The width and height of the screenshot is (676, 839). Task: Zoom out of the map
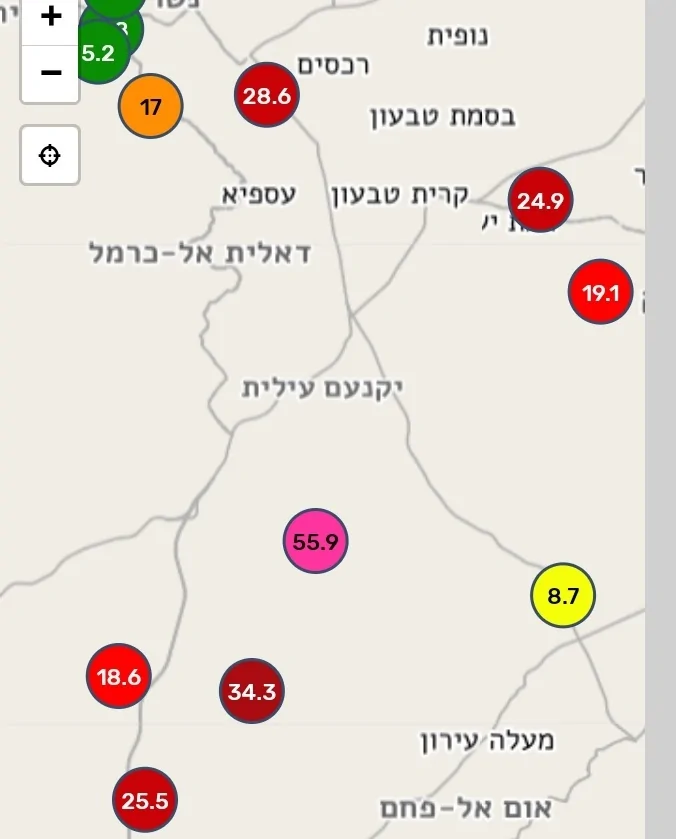pos(50,73)
